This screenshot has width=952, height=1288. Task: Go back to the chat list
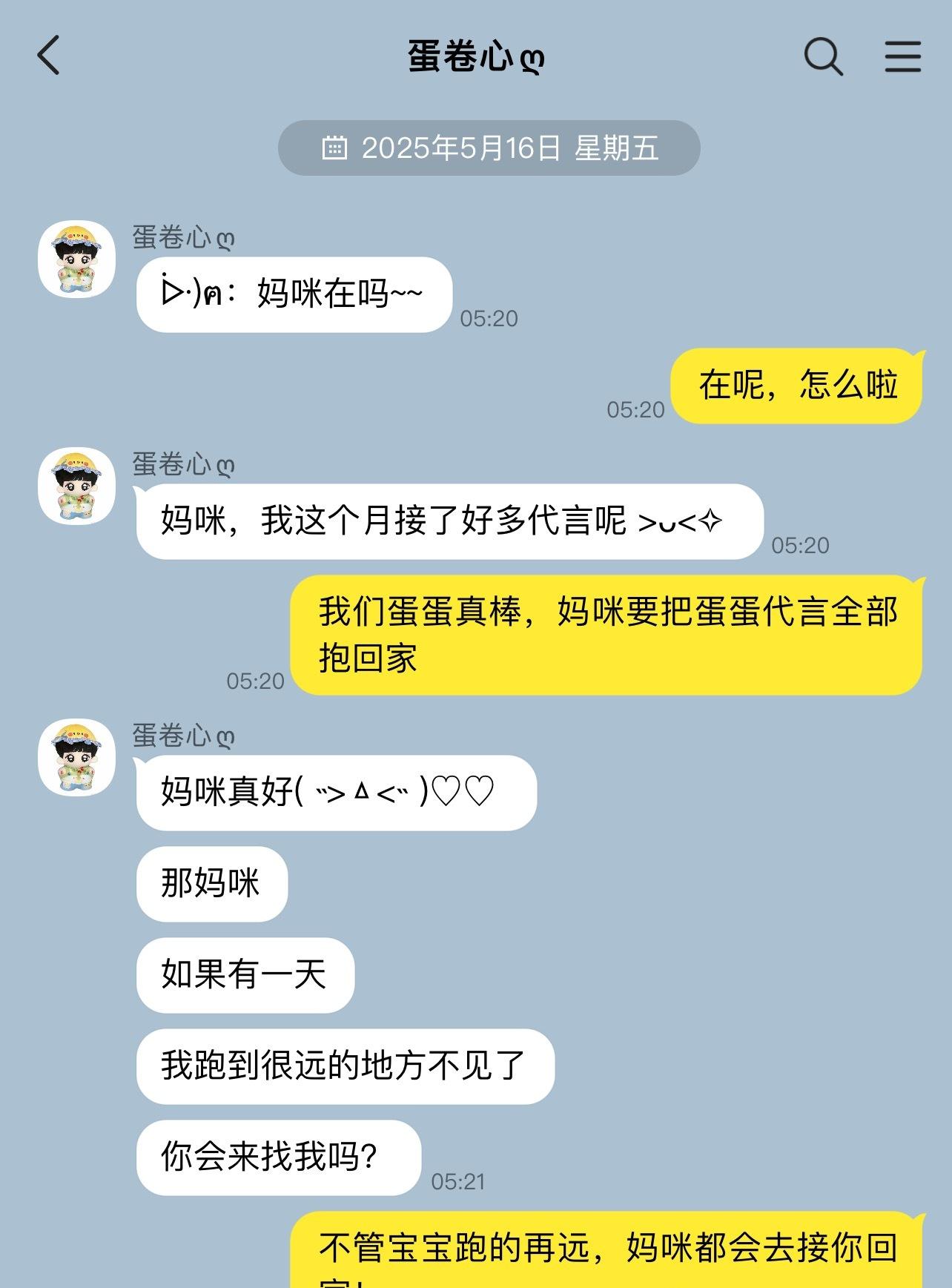click(48, 56)
